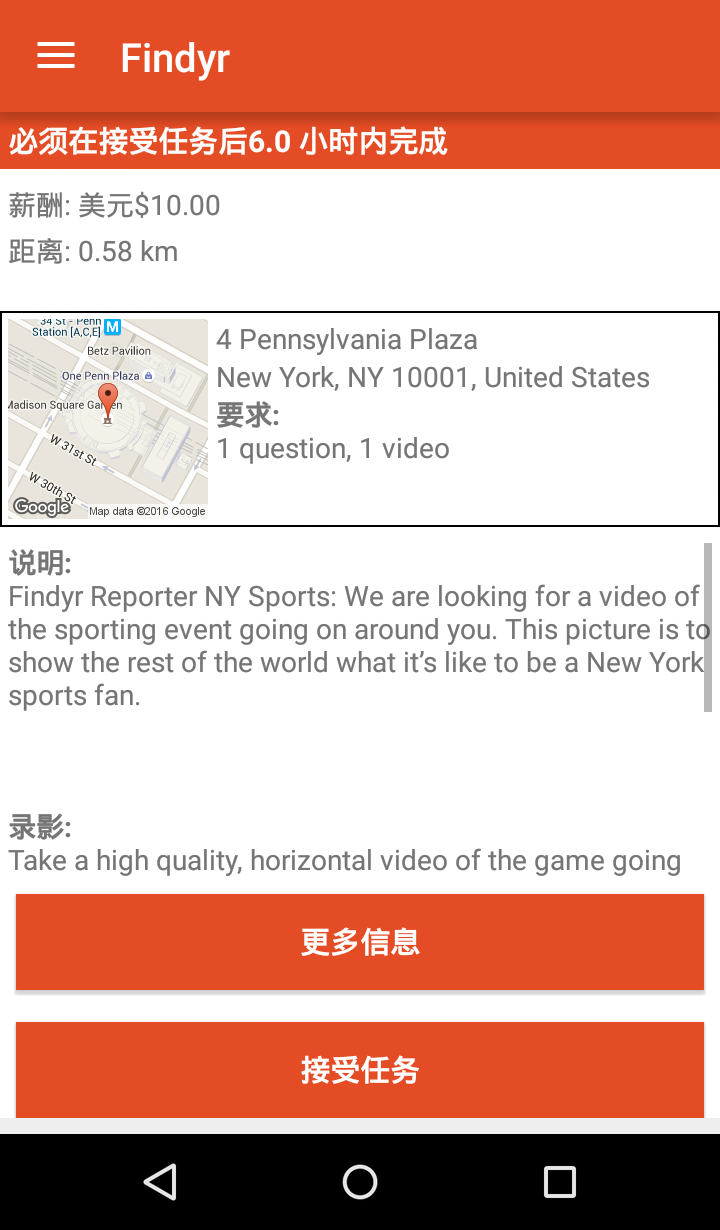This screenshot has width=720, height=1230.
Task: Return to the home screen
Action: point(360,1182)
